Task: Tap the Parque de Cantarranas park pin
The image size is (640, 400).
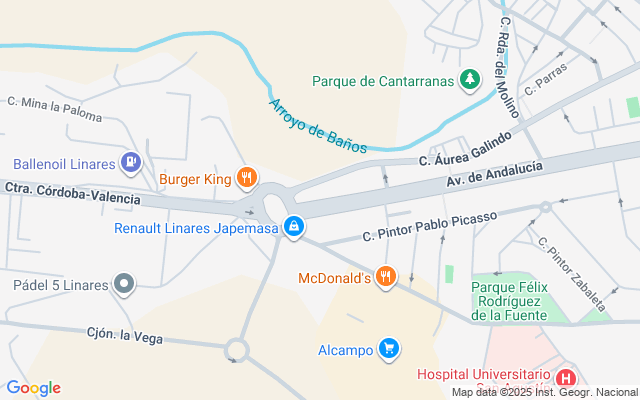Action: click(x=470, y=80)
